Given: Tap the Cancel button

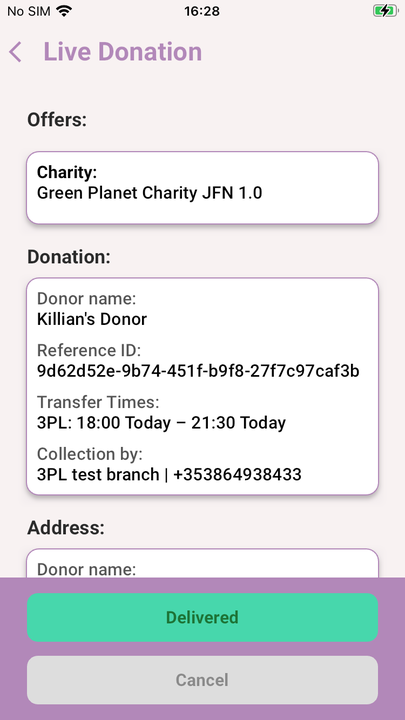Looking at the screenshot, I should pos(202,680).
